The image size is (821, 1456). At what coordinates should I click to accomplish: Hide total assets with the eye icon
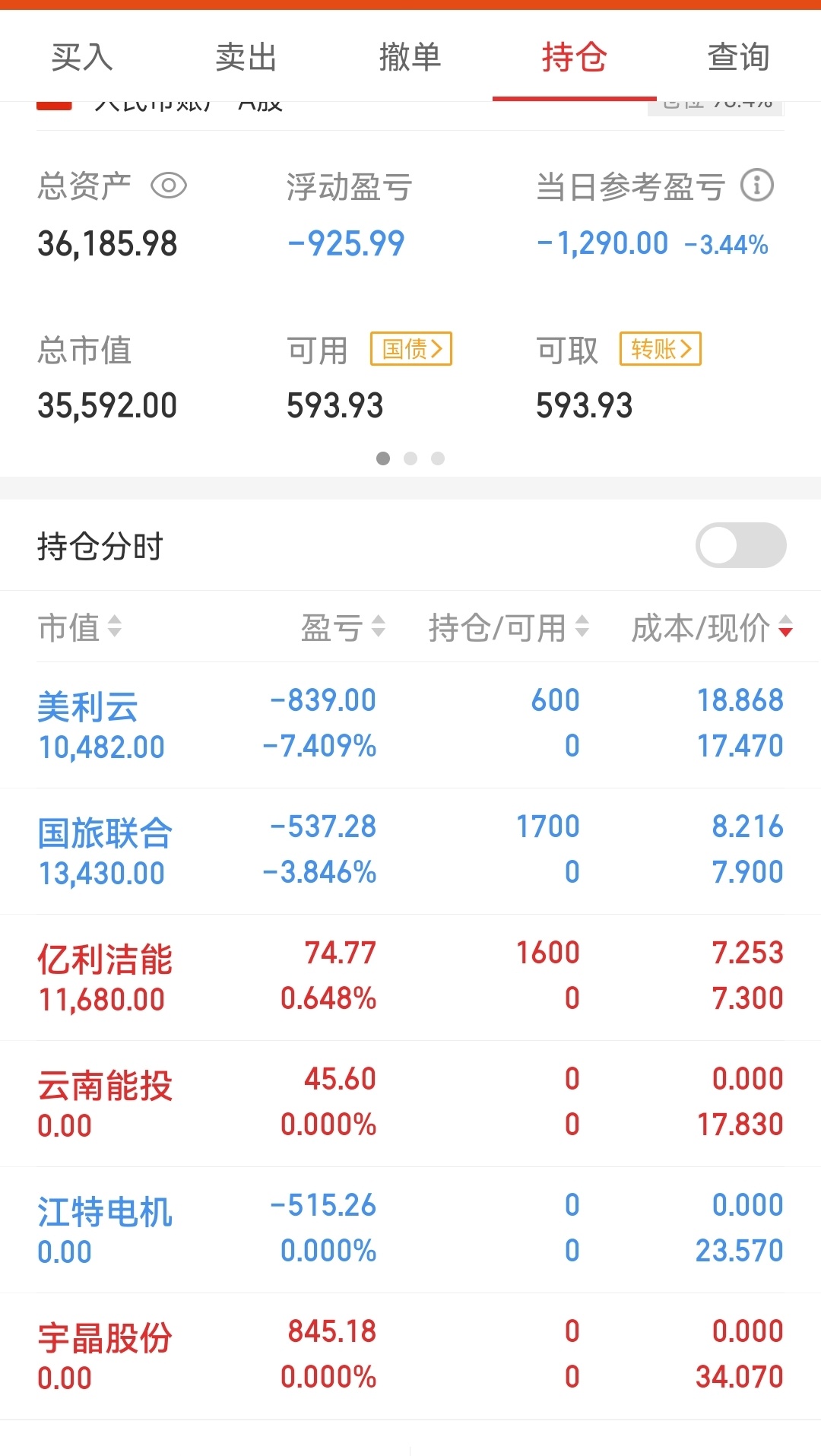coord(169,186)
